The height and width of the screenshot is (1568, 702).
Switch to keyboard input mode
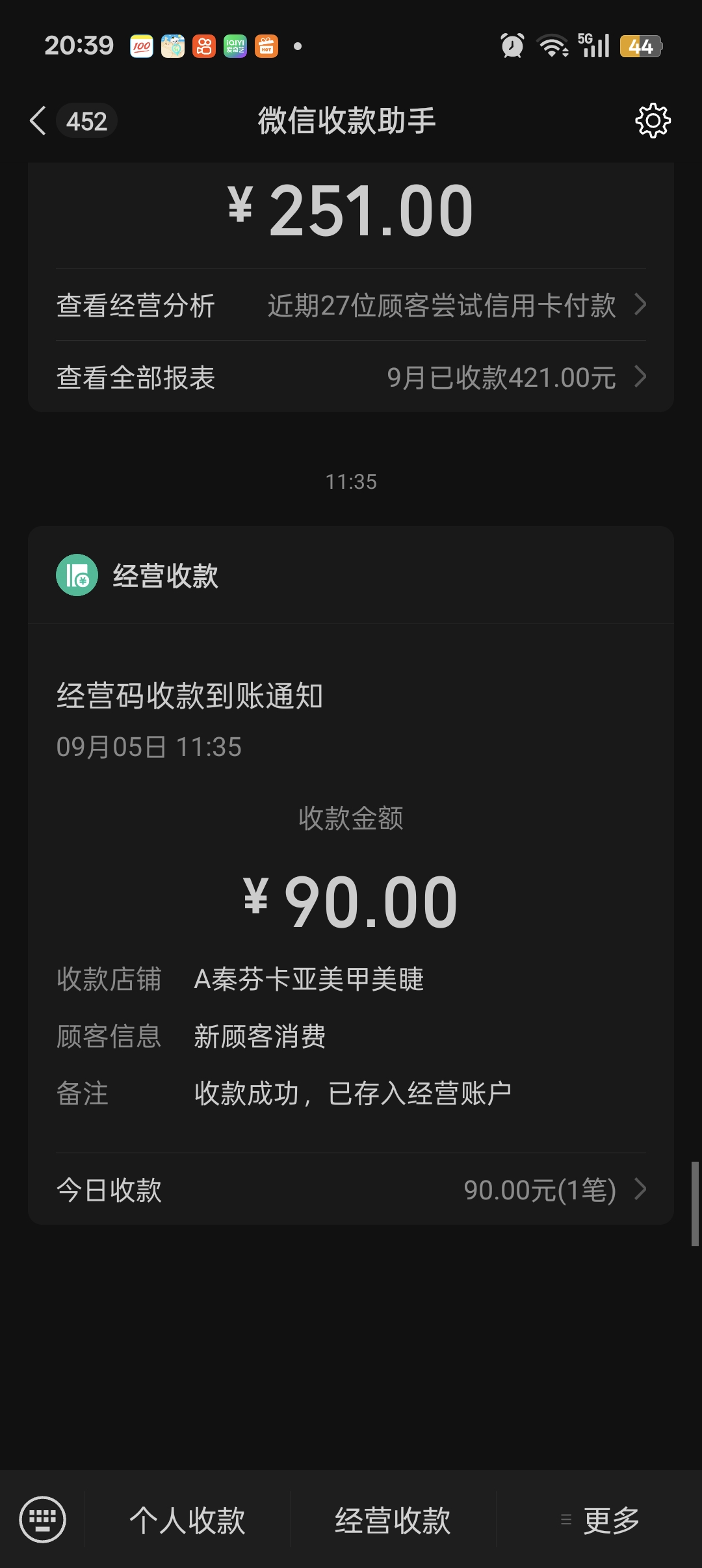click(43, 1519)
